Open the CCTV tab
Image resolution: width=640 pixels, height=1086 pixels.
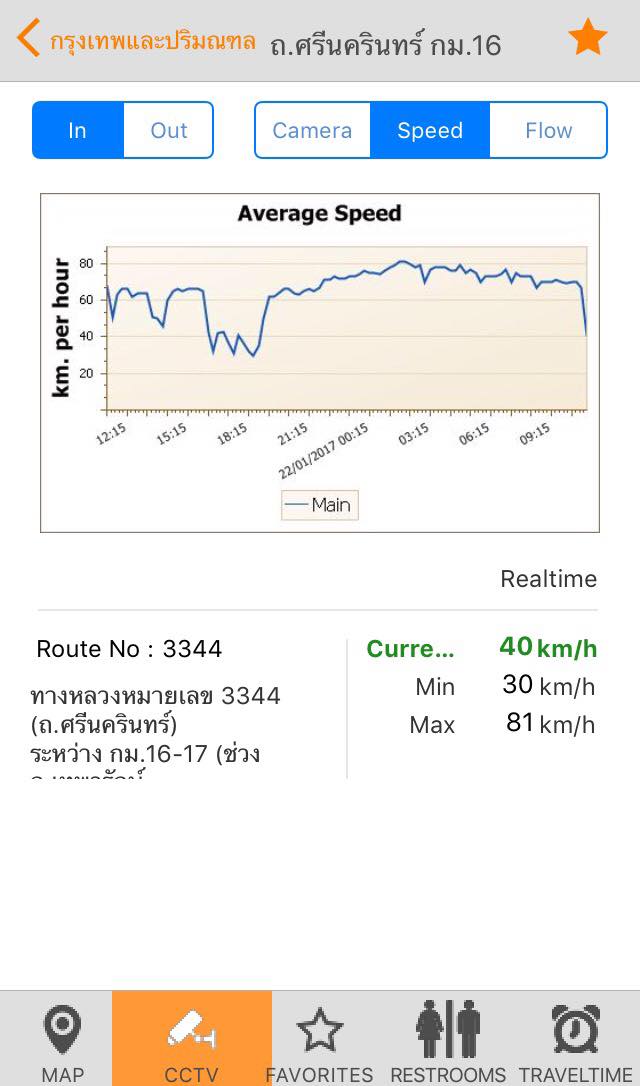pos(192,1038)
